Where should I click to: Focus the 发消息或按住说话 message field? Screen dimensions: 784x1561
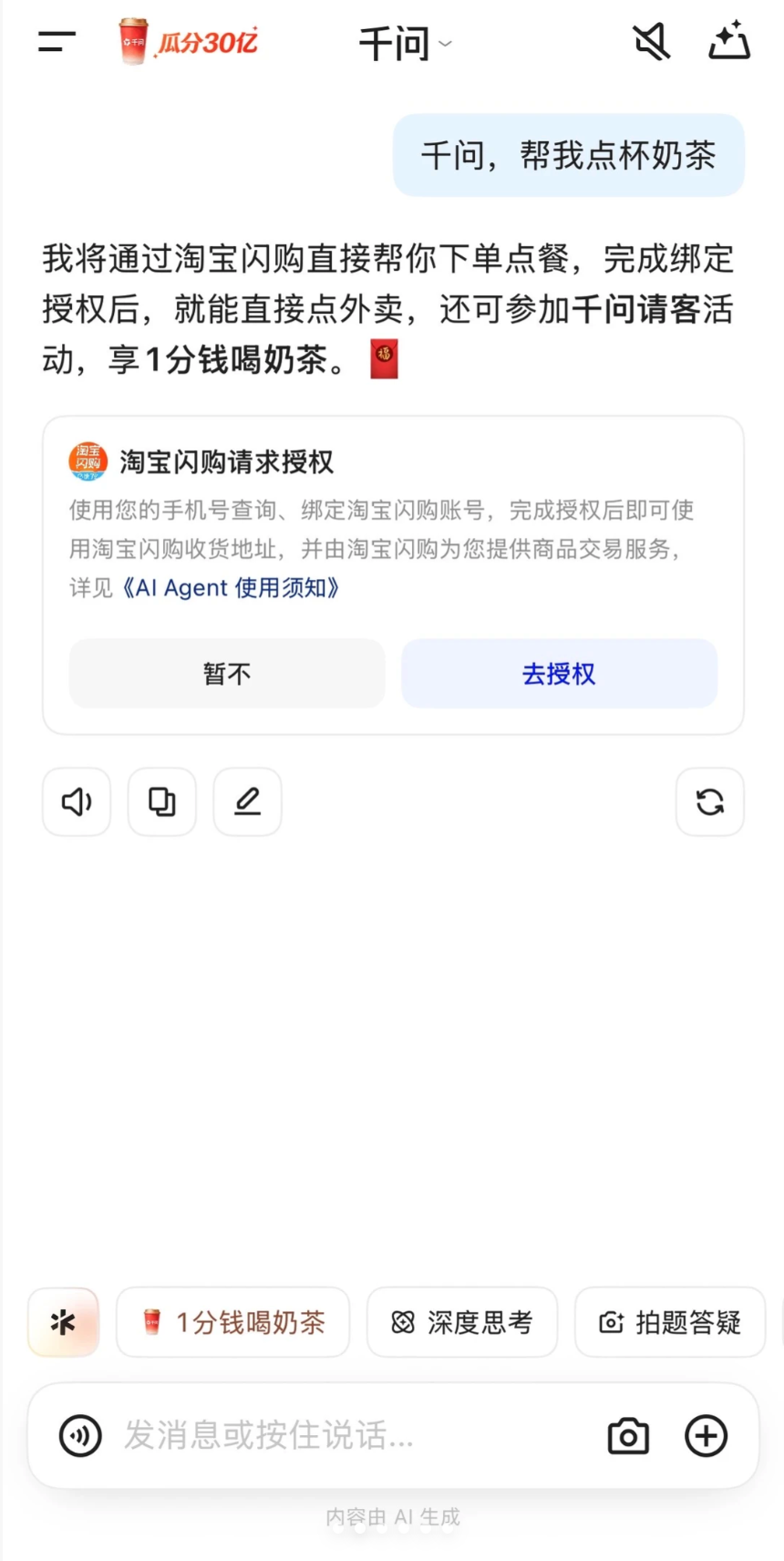(x=346, y=1436)
